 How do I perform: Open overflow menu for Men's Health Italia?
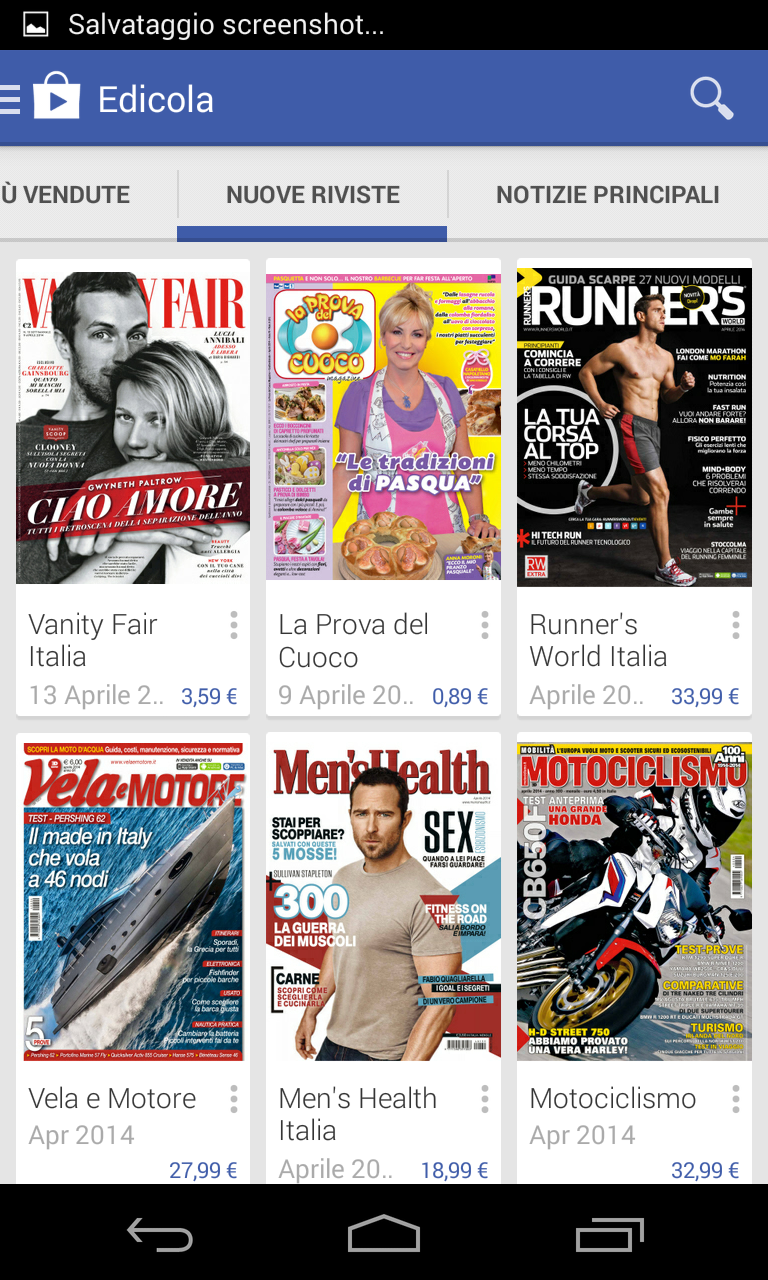click(x=485, y=1099)
